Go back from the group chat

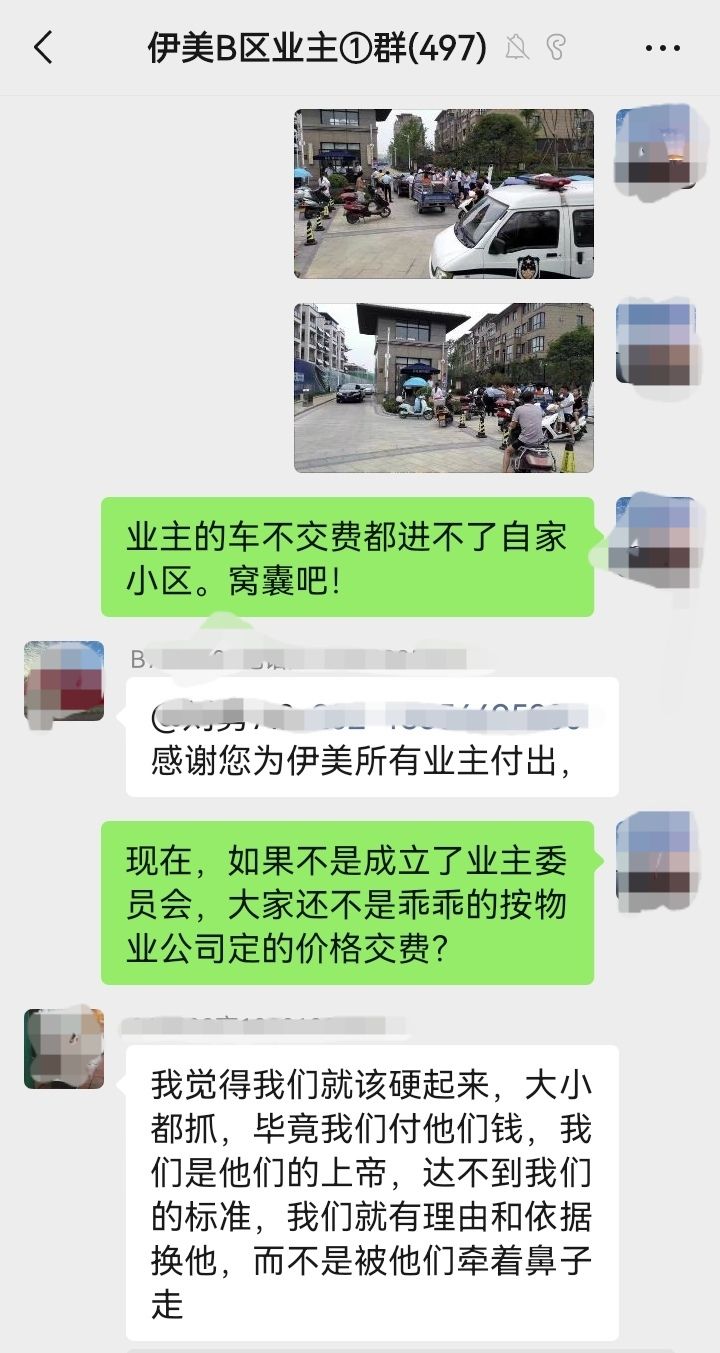[43, 47]
